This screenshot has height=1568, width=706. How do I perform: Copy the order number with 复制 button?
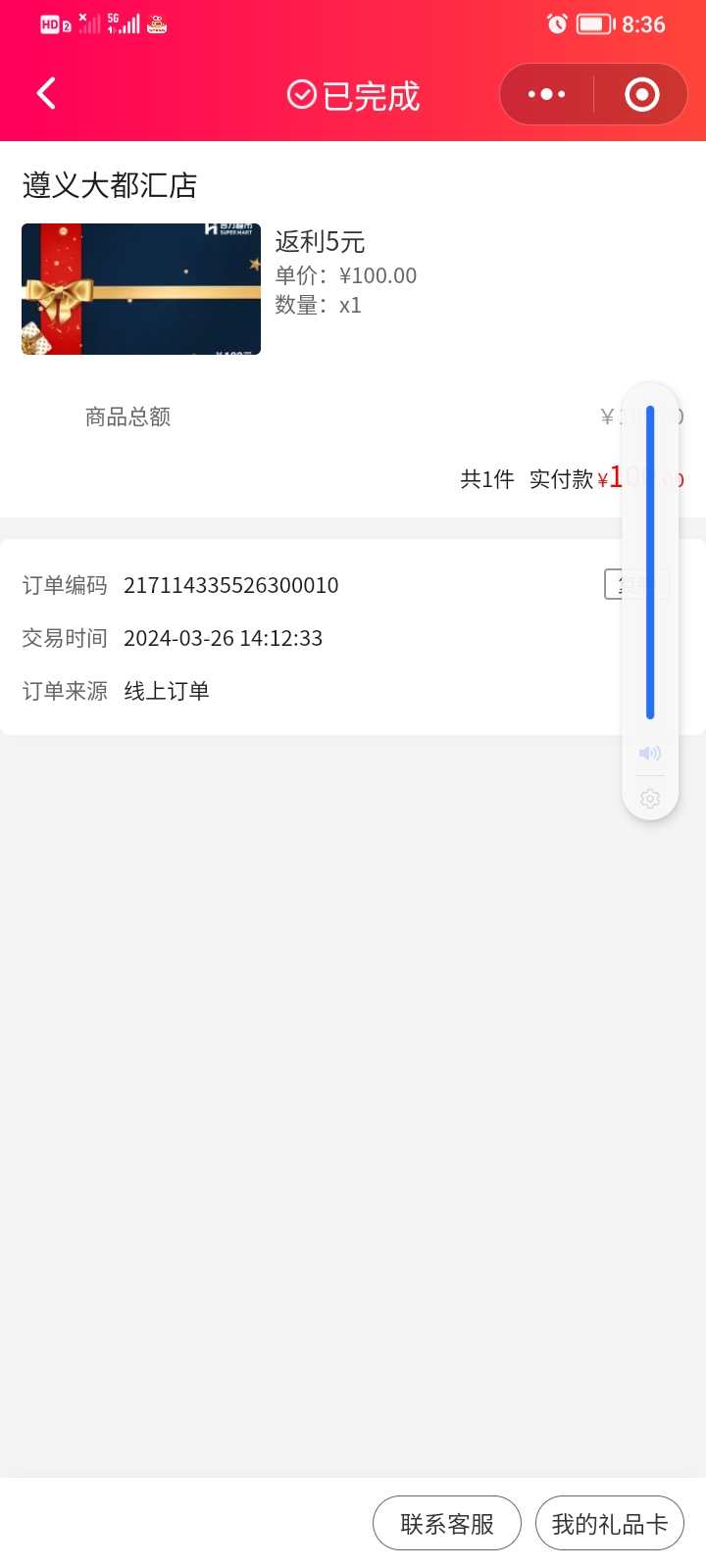pos(613,584)
